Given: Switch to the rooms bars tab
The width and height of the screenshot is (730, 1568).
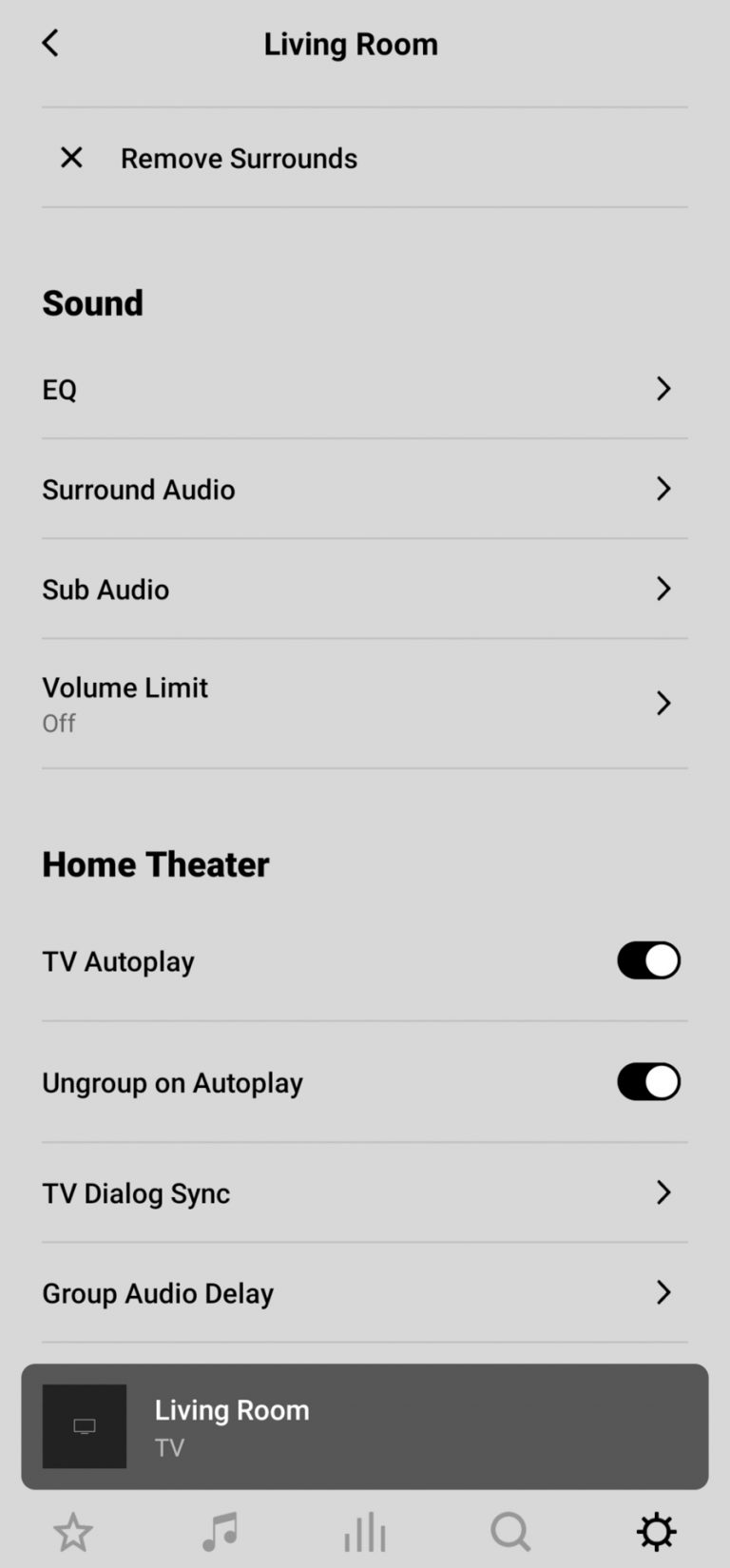Looking at the screenshot, I should click(365, 1533).
